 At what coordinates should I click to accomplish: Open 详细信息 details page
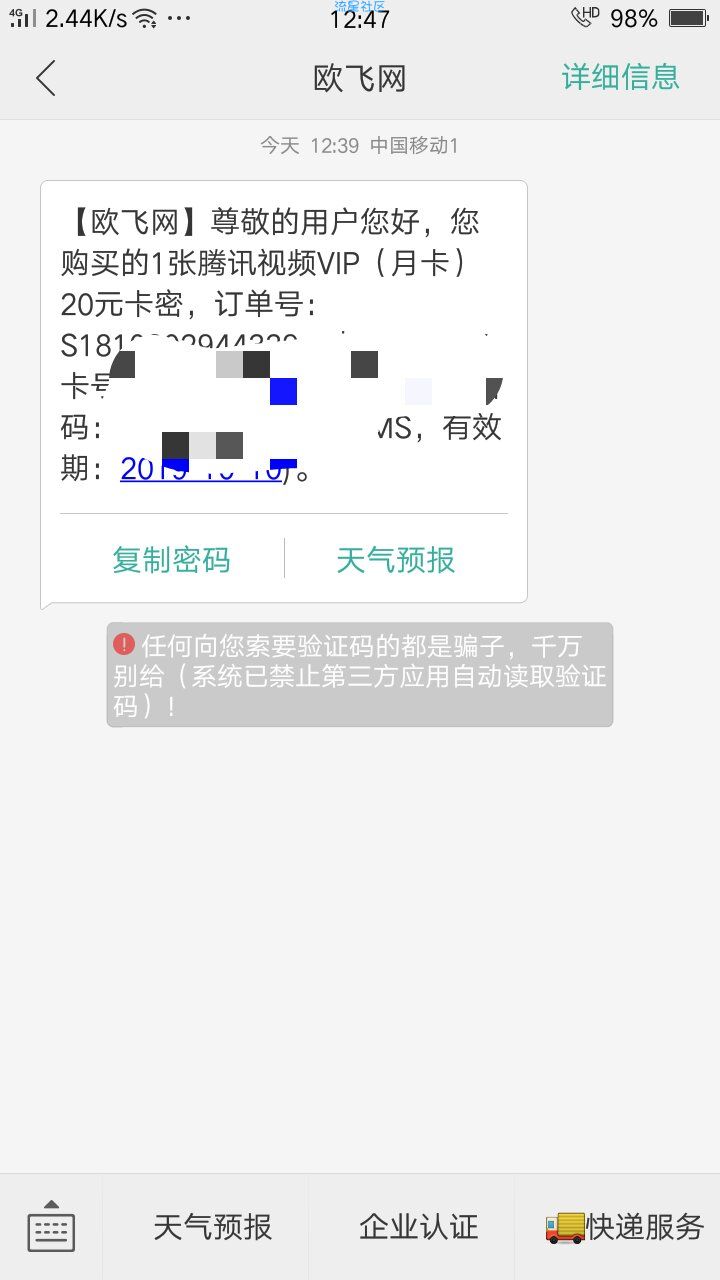point(620,77)
